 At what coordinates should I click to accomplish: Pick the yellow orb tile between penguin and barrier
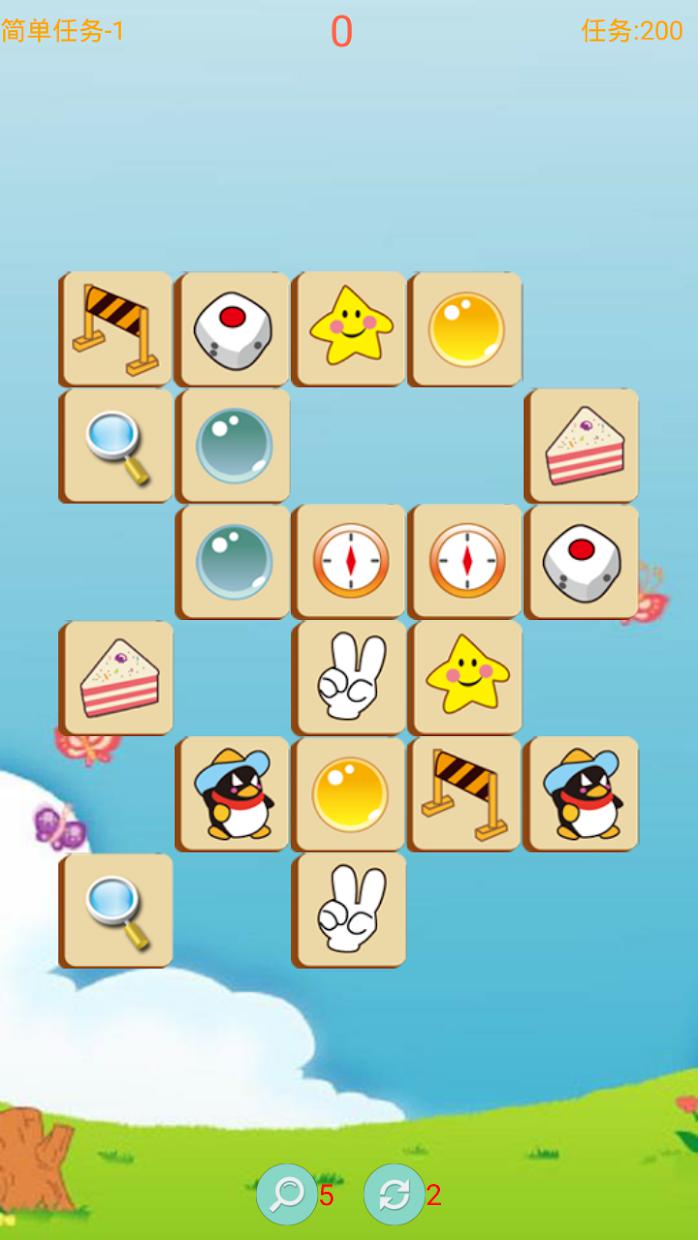pyautogui.click(x=350, y=794)
